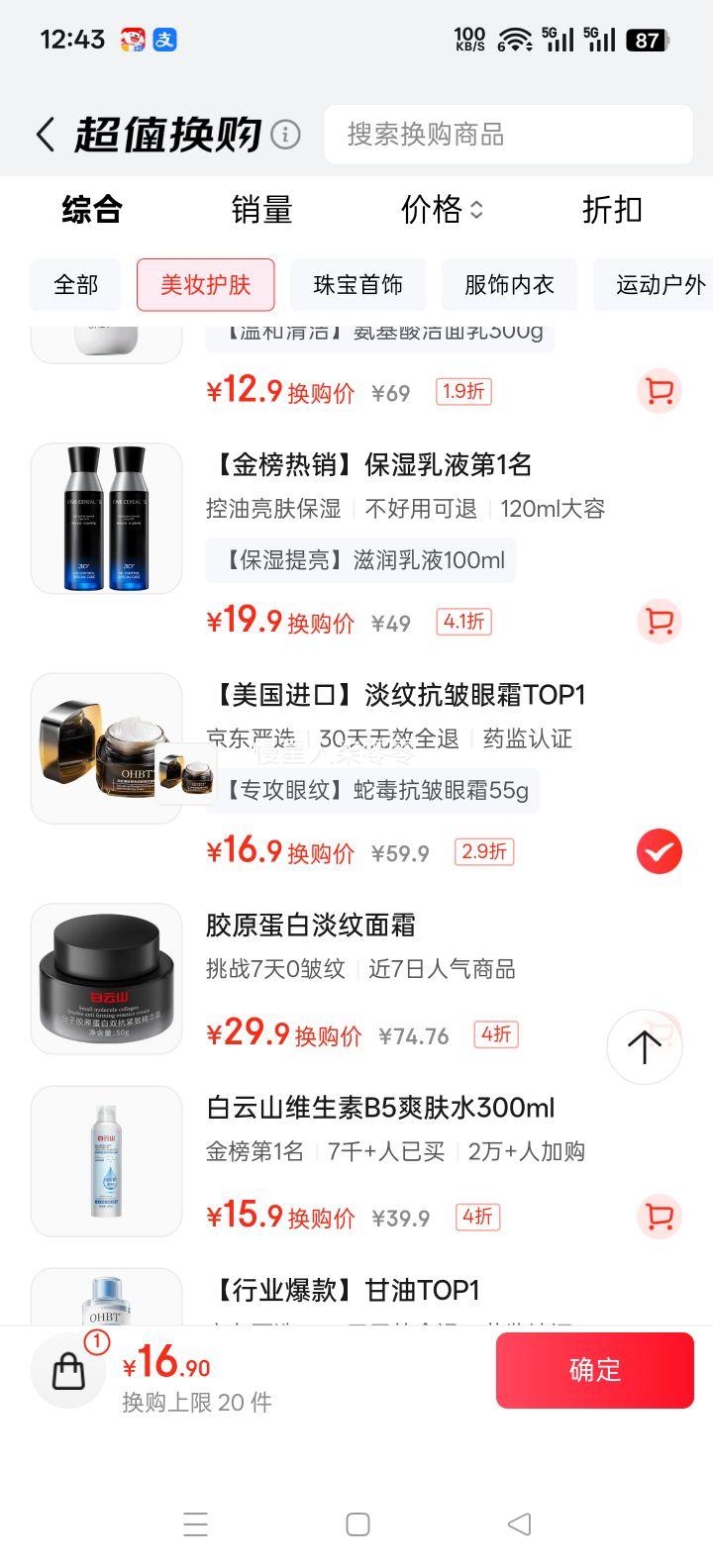Open the shopping bag at bottom left
The image size is (713, 1568).
pyautogui.click(x=67, y=1370)
